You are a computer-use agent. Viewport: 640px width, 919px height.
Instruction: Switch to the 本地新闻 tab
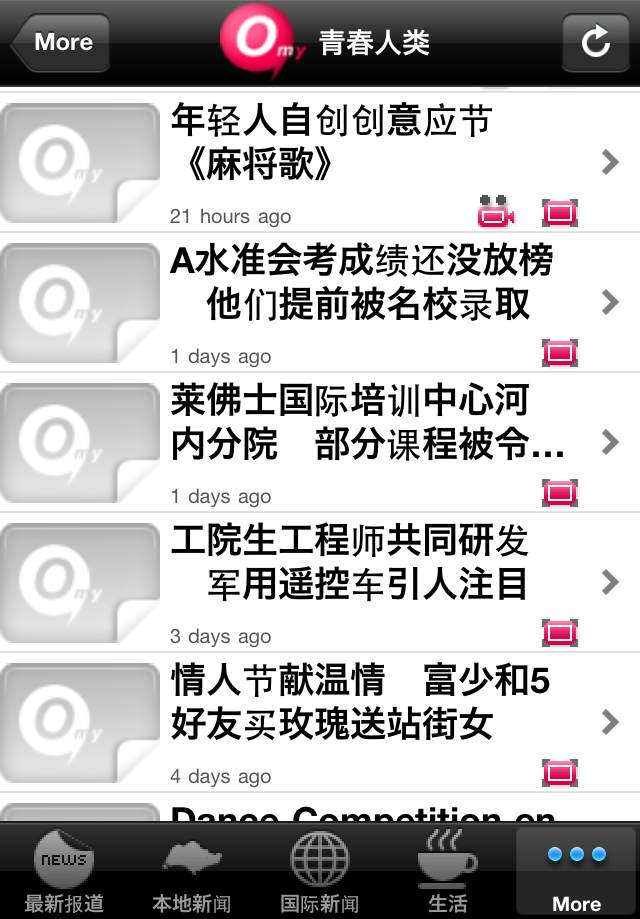[x=191, y=872]
